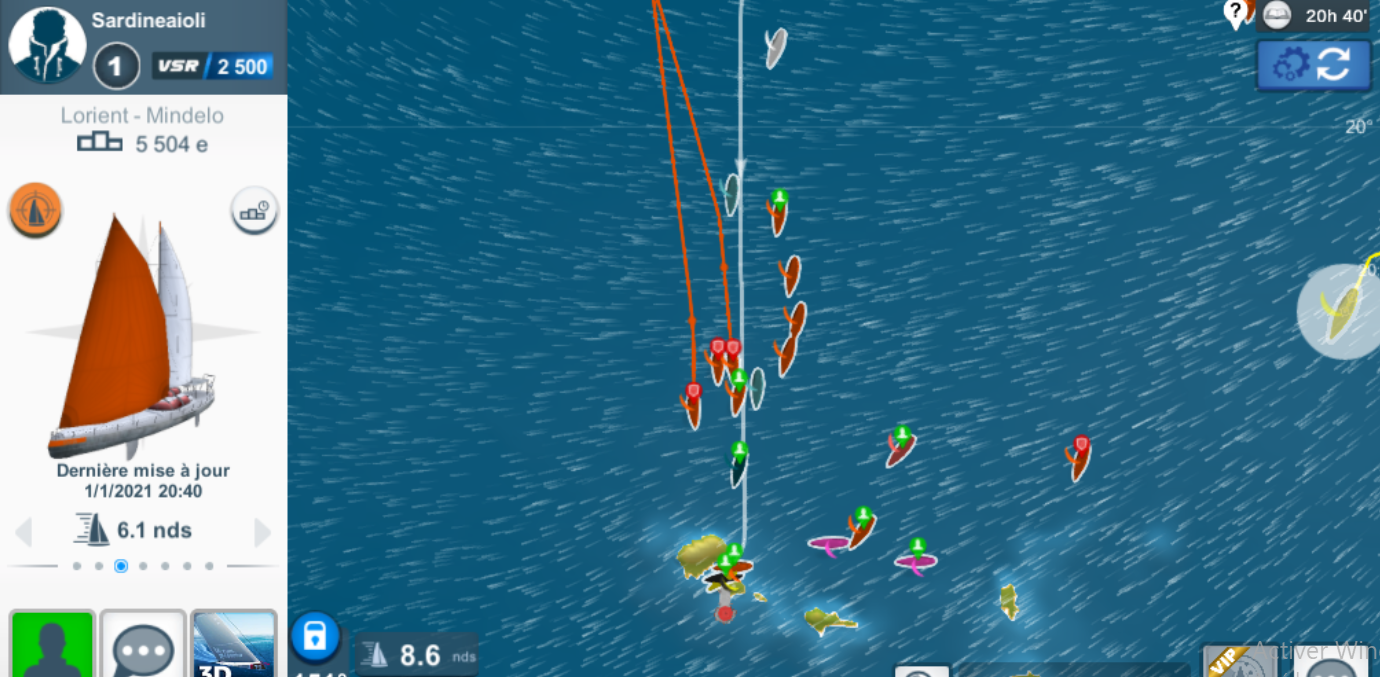Open the Sardineaioli profile avatar
Viewport: 1380px width, 677px height.
[x=47, y=44]
